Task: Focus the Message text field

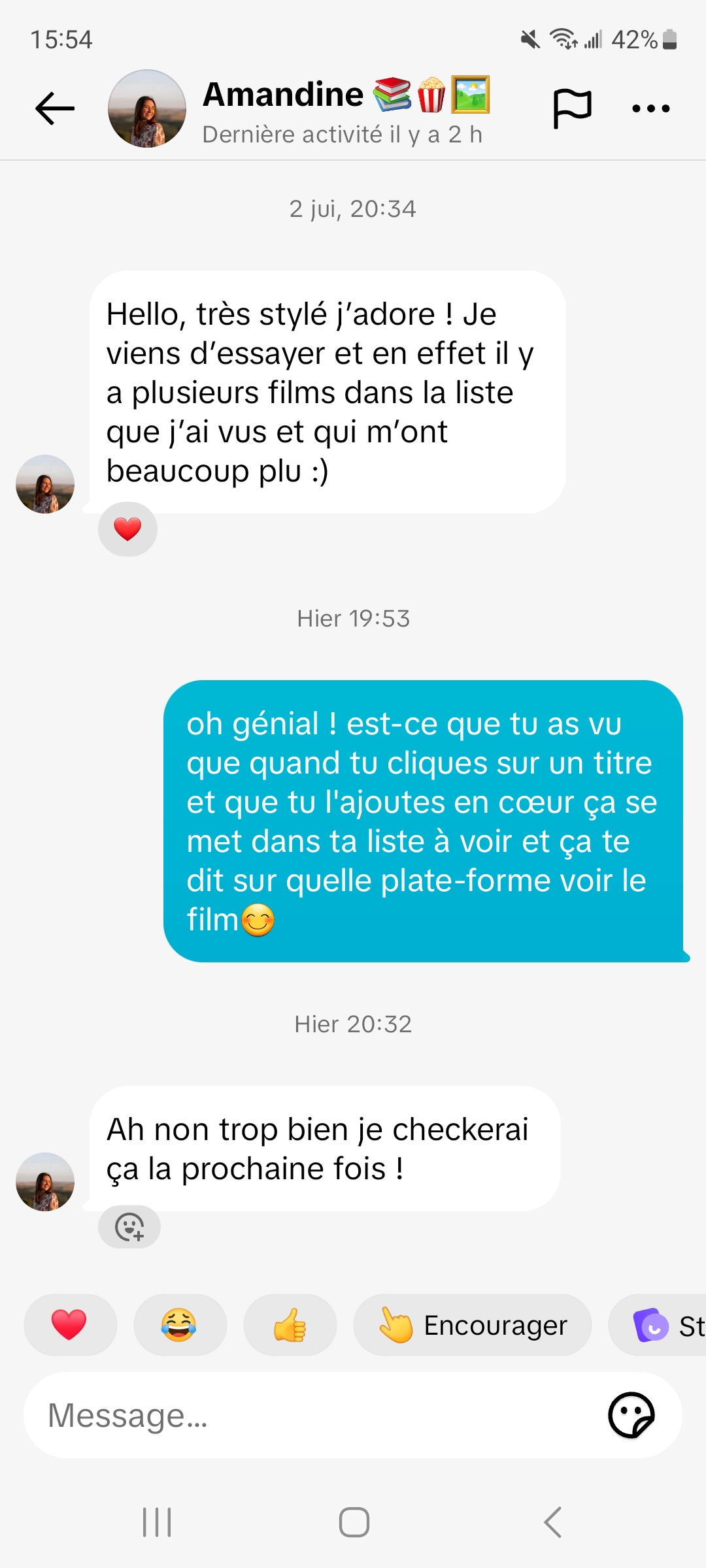Action: coord(314,1415)
